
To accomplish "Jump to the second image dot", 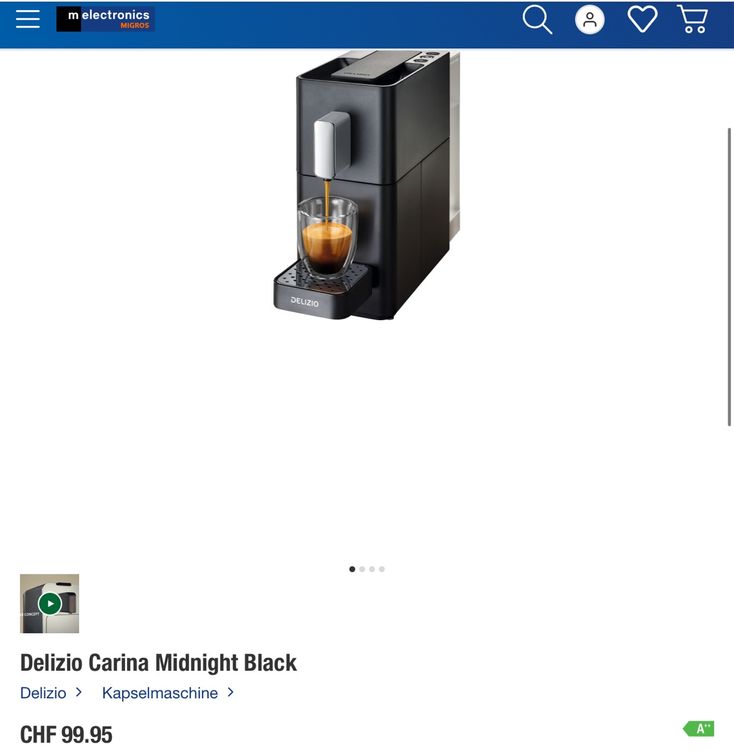I will point(362,569).
